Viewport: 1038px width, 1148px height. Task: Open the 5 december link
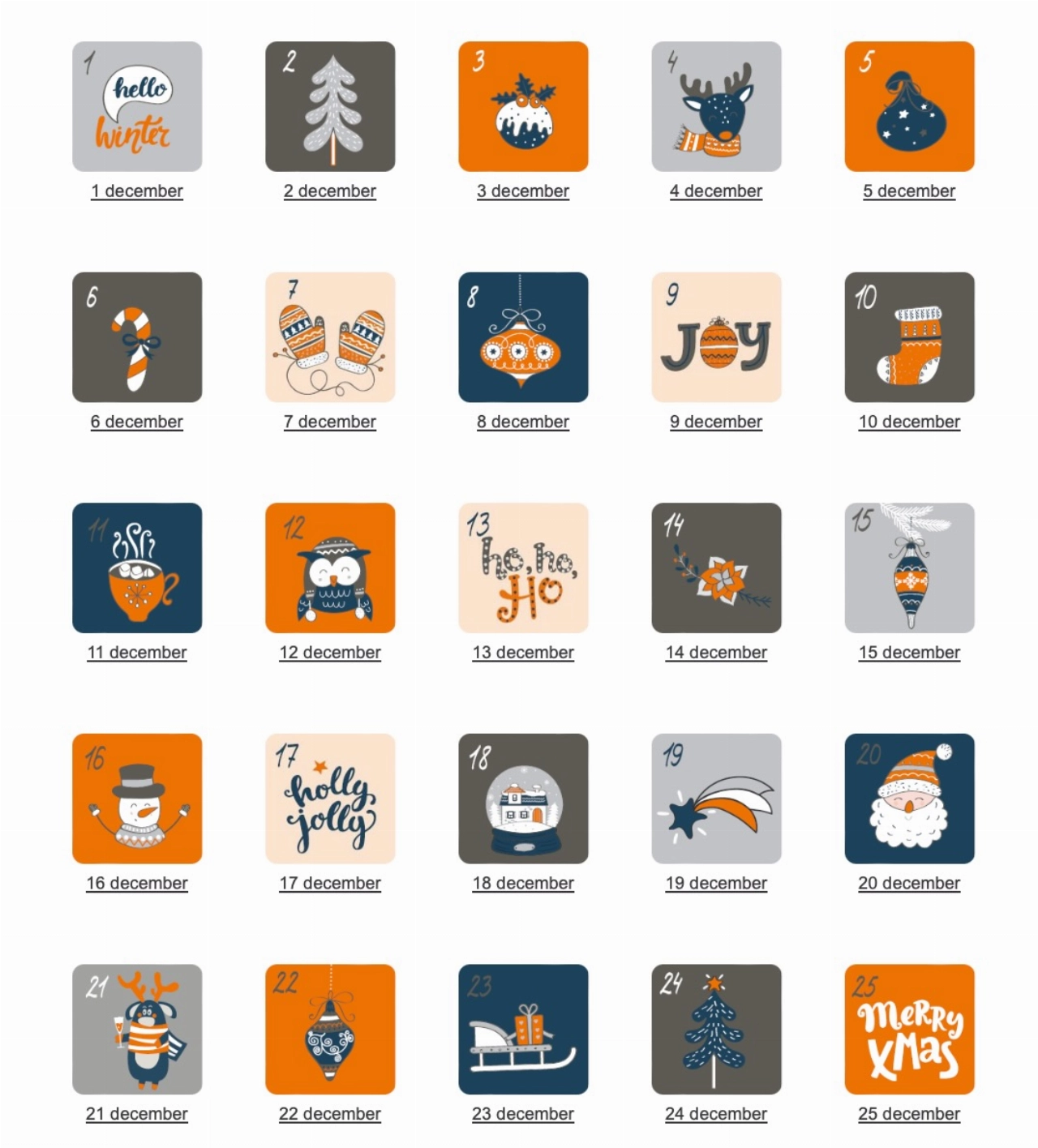click(909, 191)
